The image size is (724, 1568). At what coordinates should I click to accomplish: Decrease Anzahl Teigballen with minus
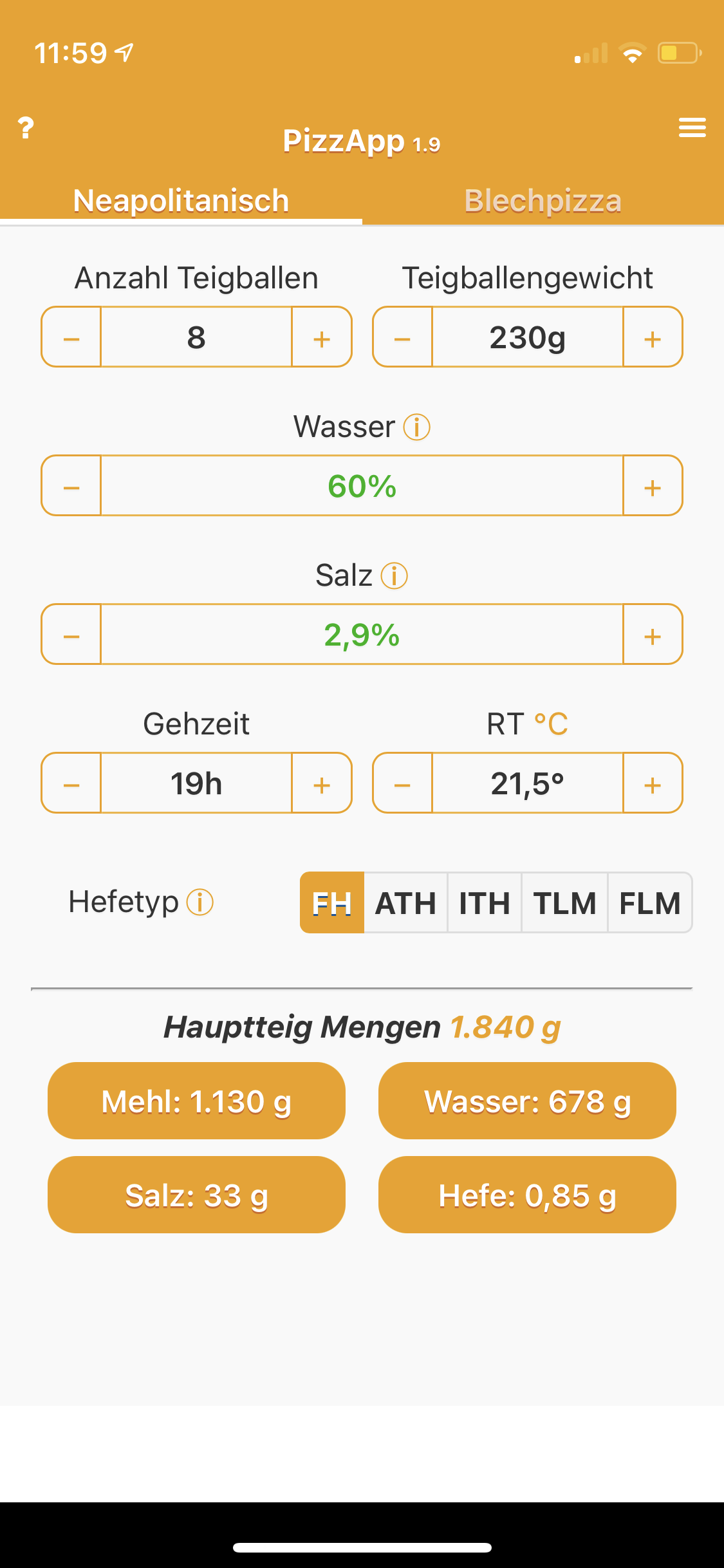[71, 338]
